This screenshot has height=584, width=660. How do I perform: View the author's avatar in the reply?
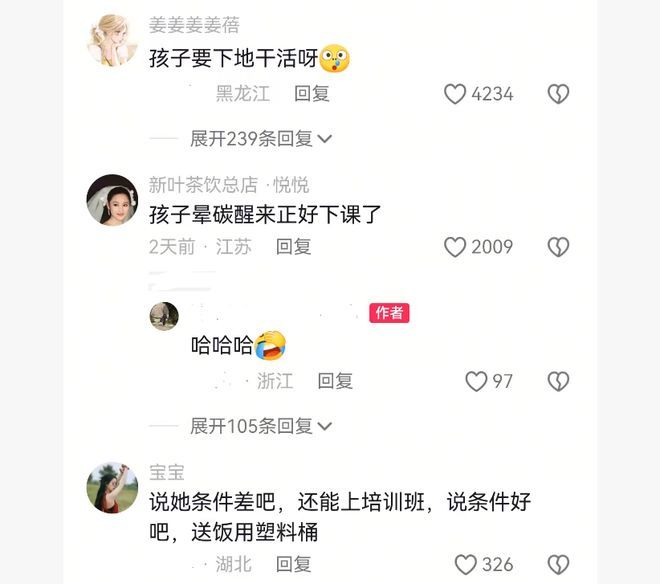pyautogui.click(x=164, y=316)
